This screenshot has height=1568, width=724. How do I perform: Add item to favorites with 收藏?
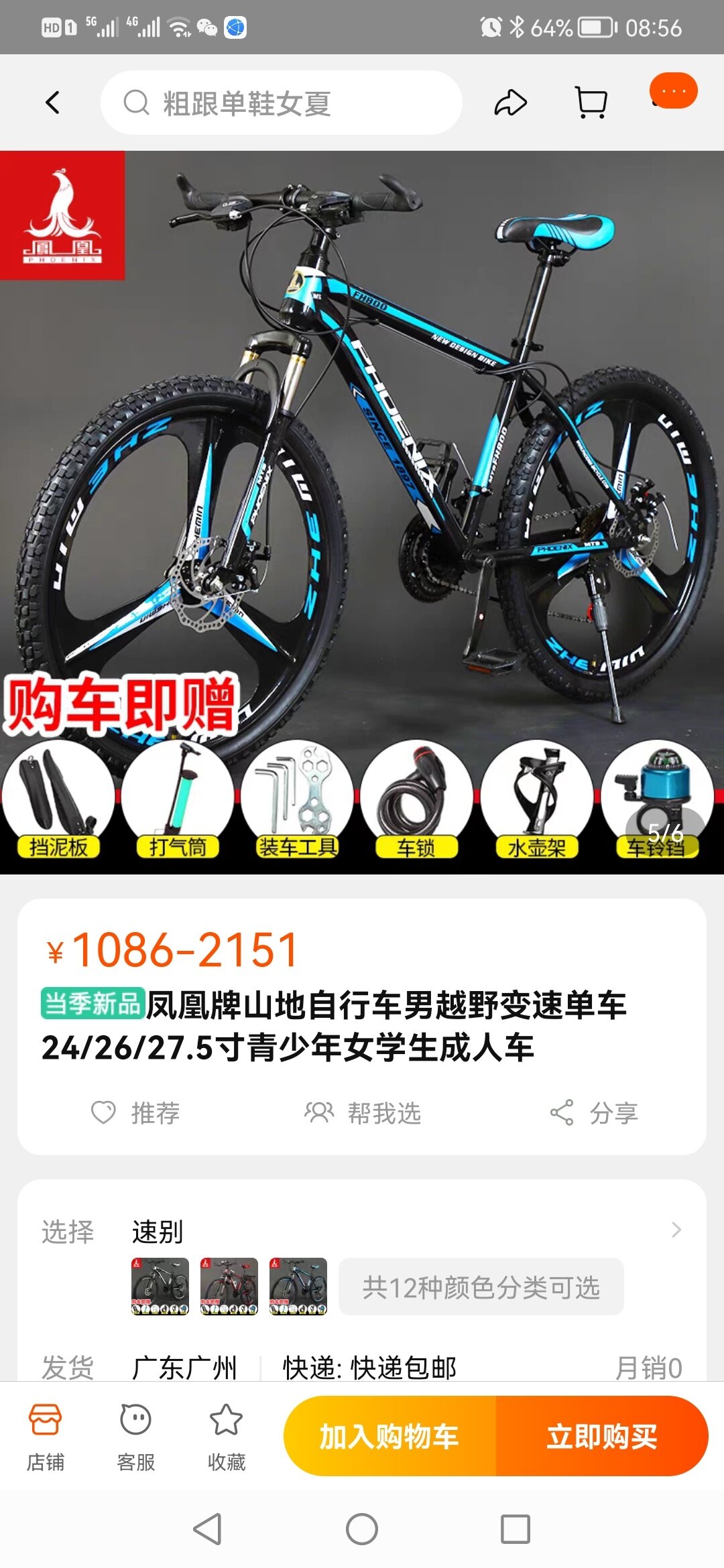[x=226, y=1437]
